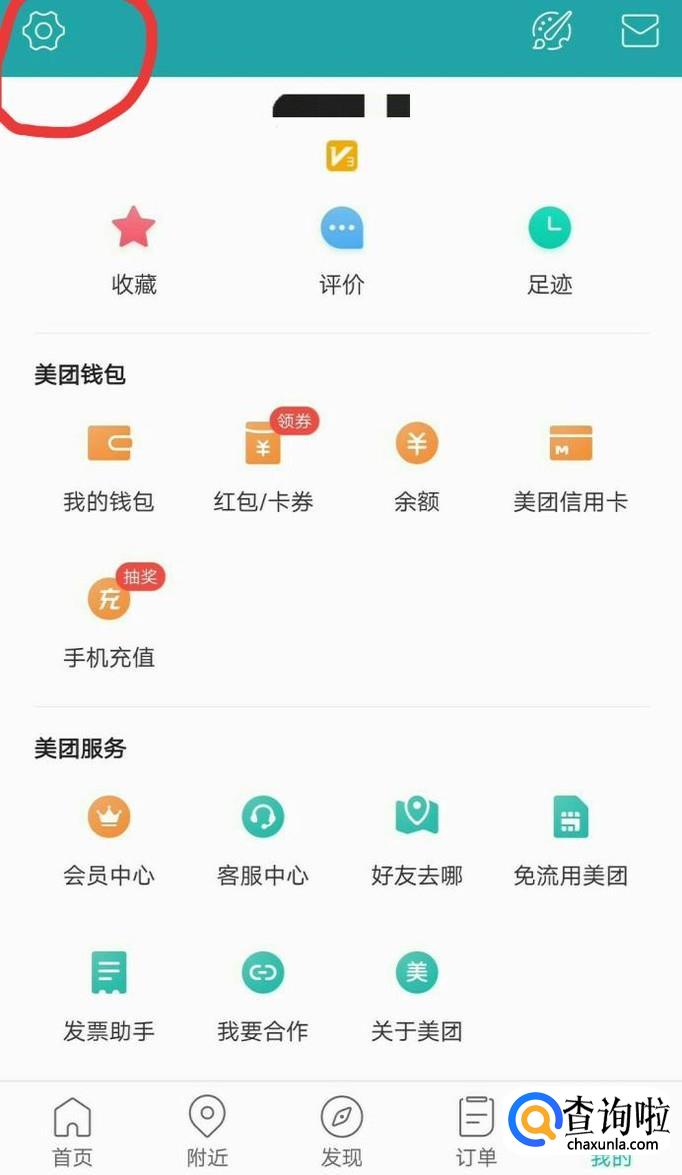Screen dimensions: 682x1175
Task: Open 发票助手 invoice helper
Action: tap(109, 995)
